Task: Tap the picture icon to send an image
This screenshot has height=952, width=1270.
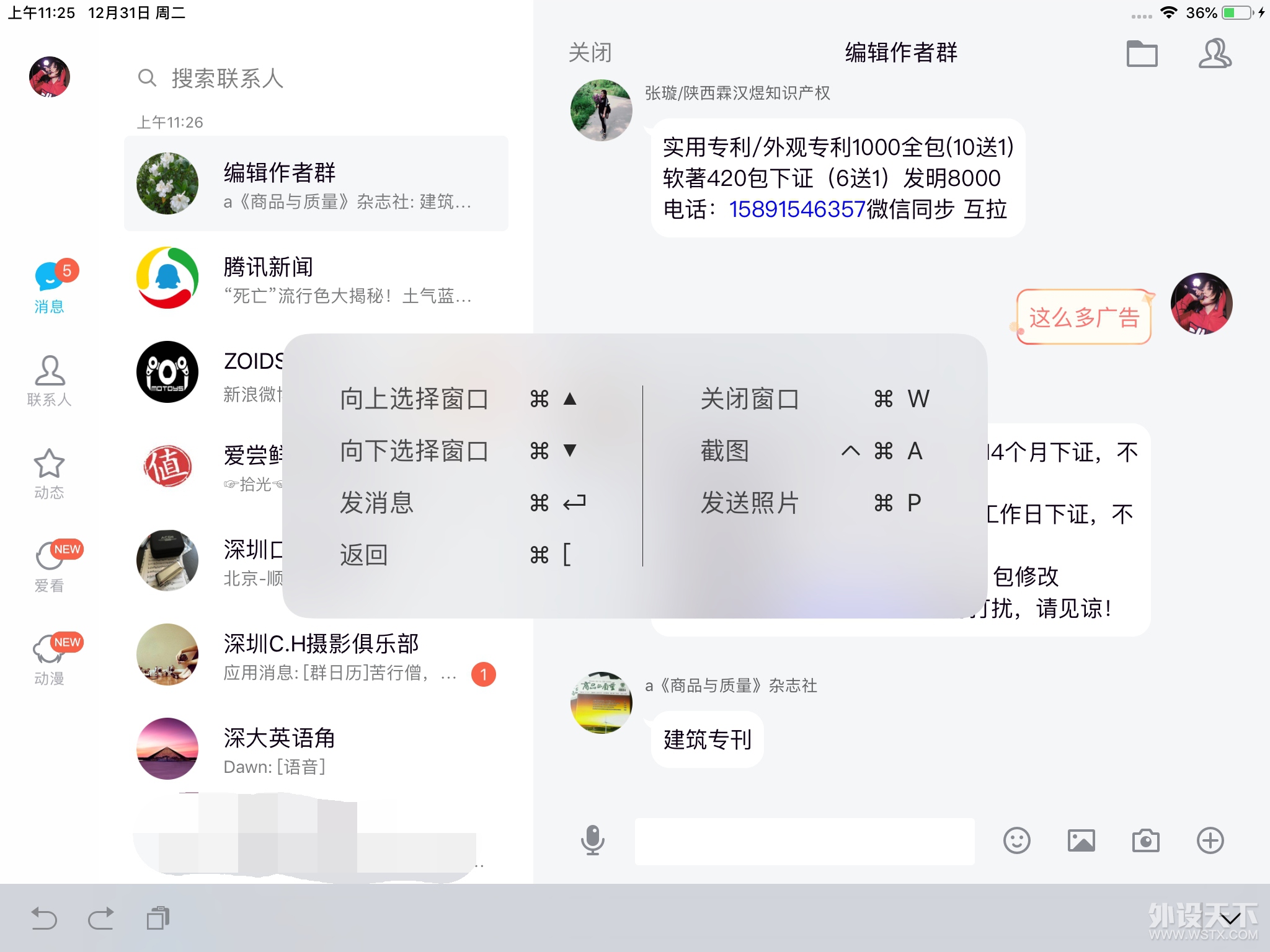Action: click(x=1081, y=840)
